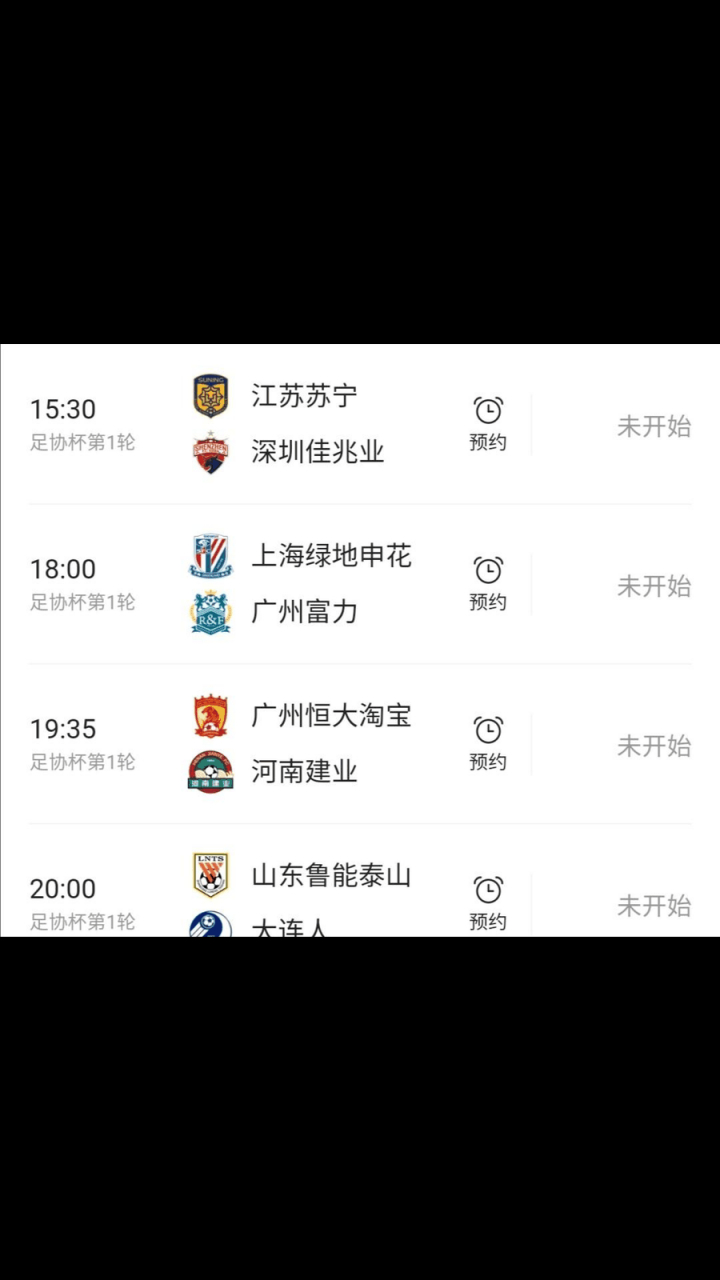Enable the reminder alarm for Jiangsu Suning match

[487, 420]
